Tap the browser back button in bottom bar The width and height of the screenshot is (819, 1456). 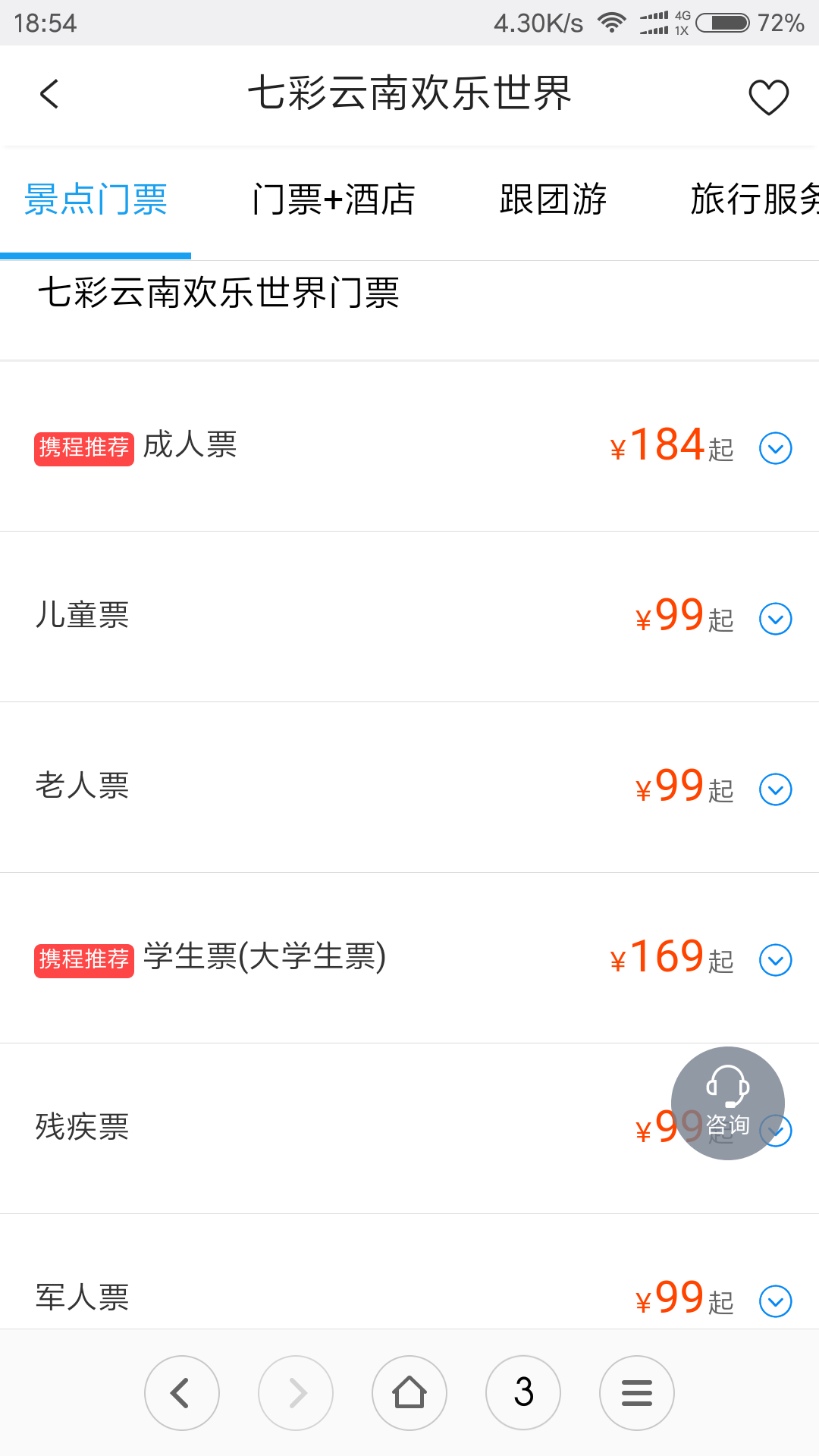pos(182,1393)
